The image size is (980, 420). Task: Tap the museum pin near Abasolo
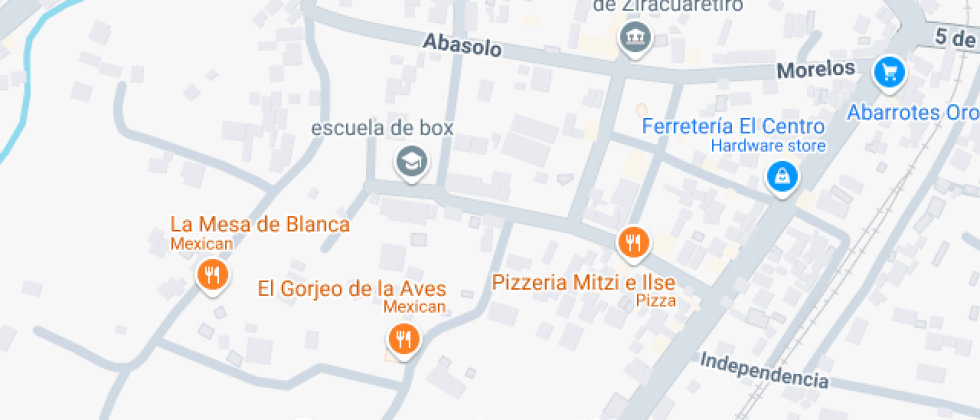pos(634,39)
